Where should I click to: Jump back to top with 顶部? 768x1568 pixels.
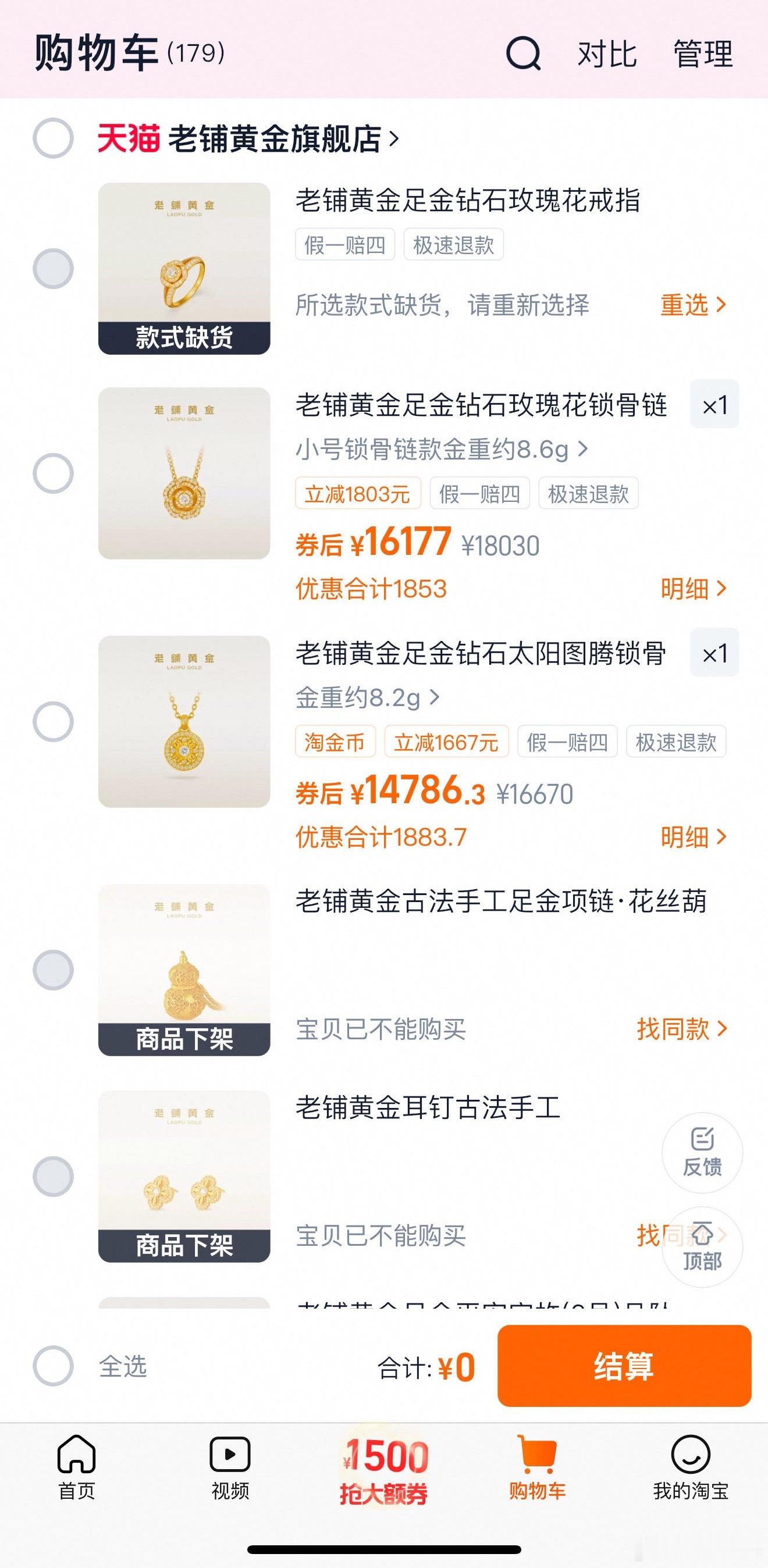702,1247
